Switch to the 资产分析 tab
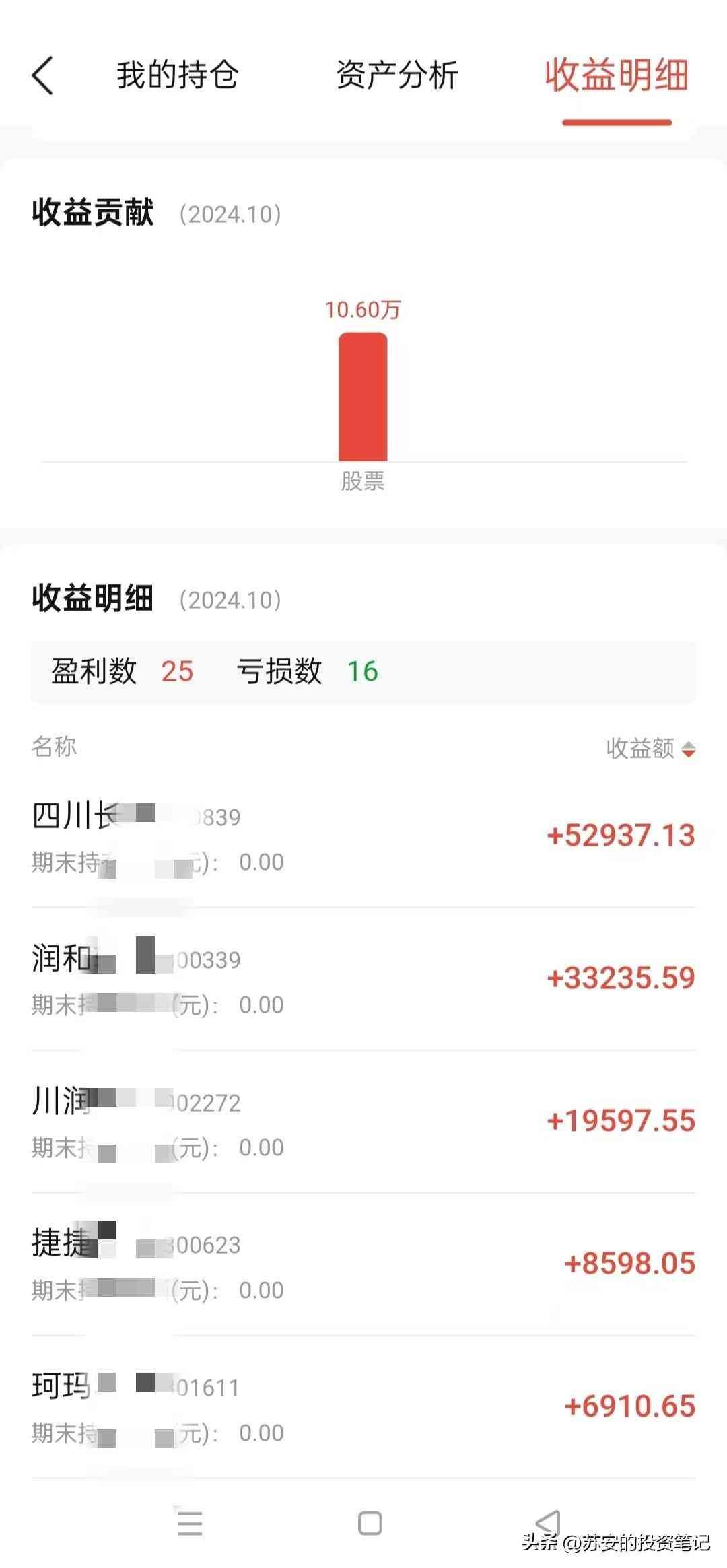This screenshot has height=1568, width=727. pyautogui.click(x=396, y=75)
